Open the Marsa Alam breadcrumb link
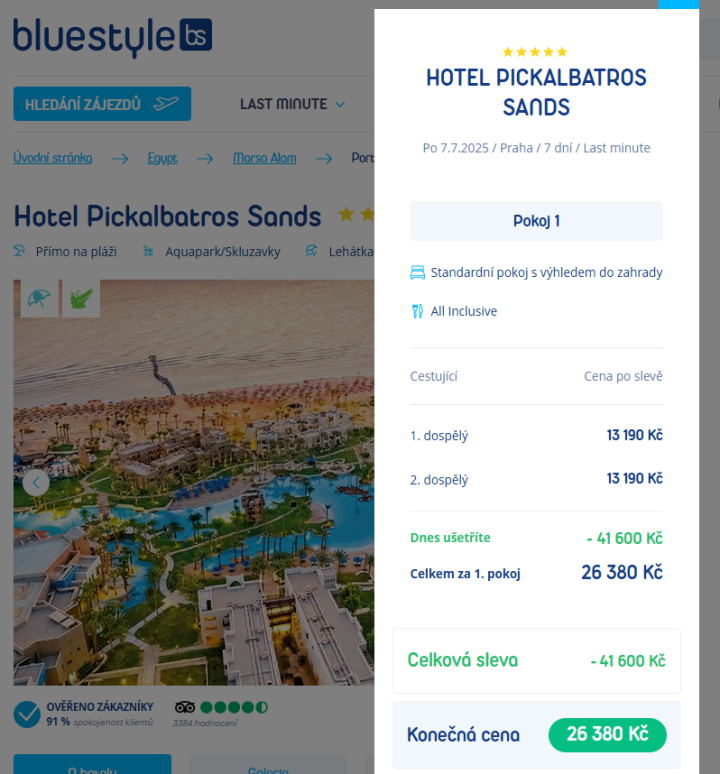This screenshot has width=720, height=774. click(x=264, y=158)
